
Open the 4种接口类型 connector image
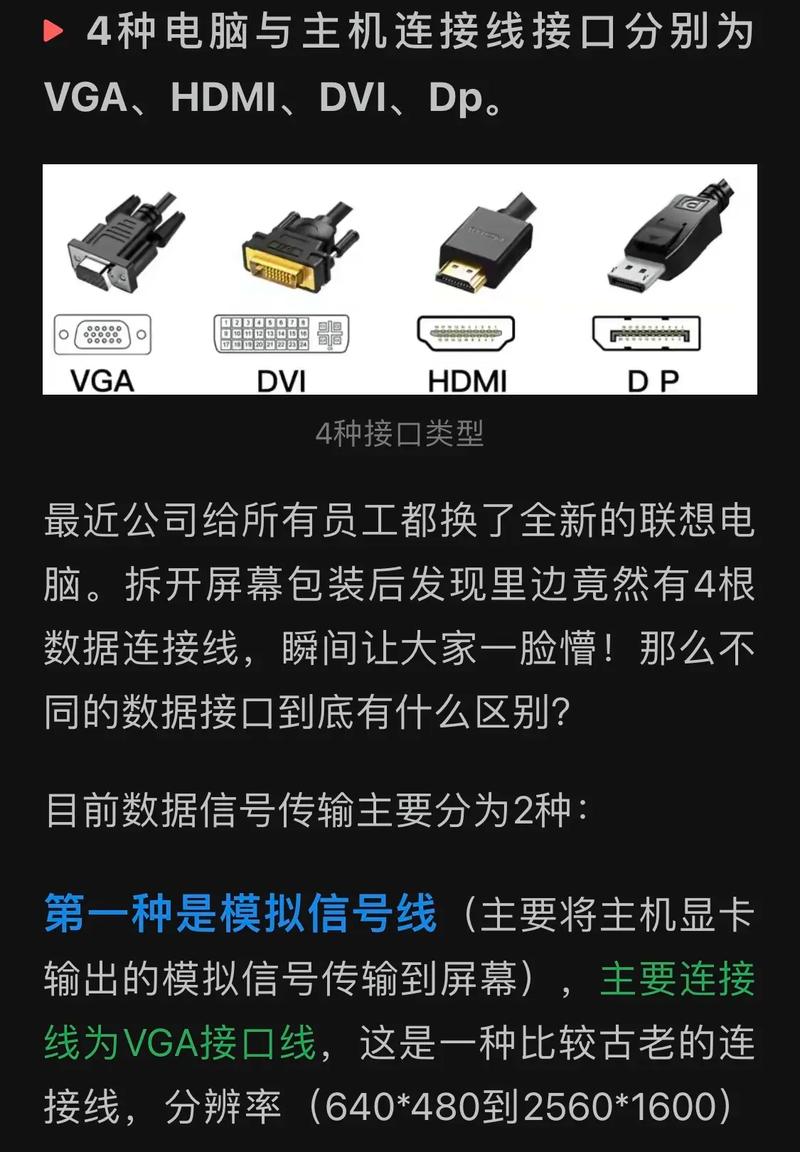pyautogui.click(x=400, y=280)
